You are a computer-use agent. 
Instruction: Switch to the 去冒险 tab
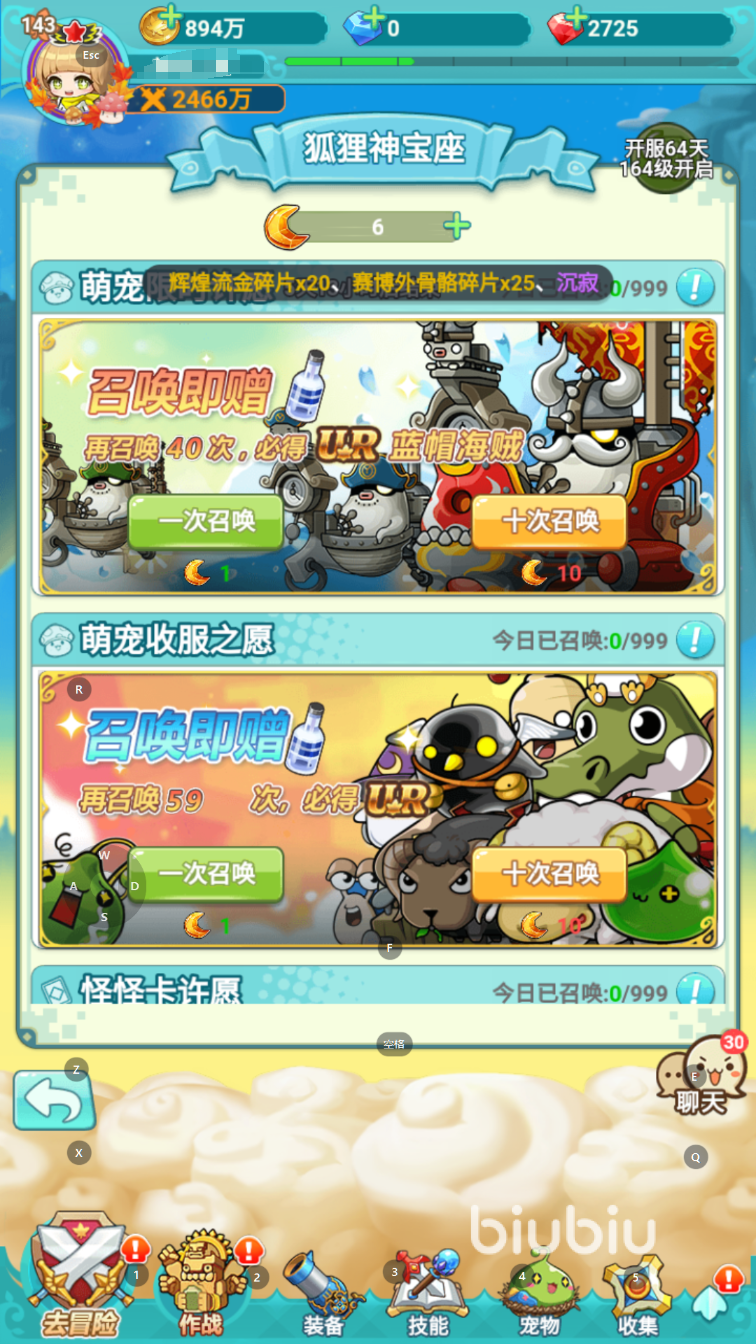79,1280
